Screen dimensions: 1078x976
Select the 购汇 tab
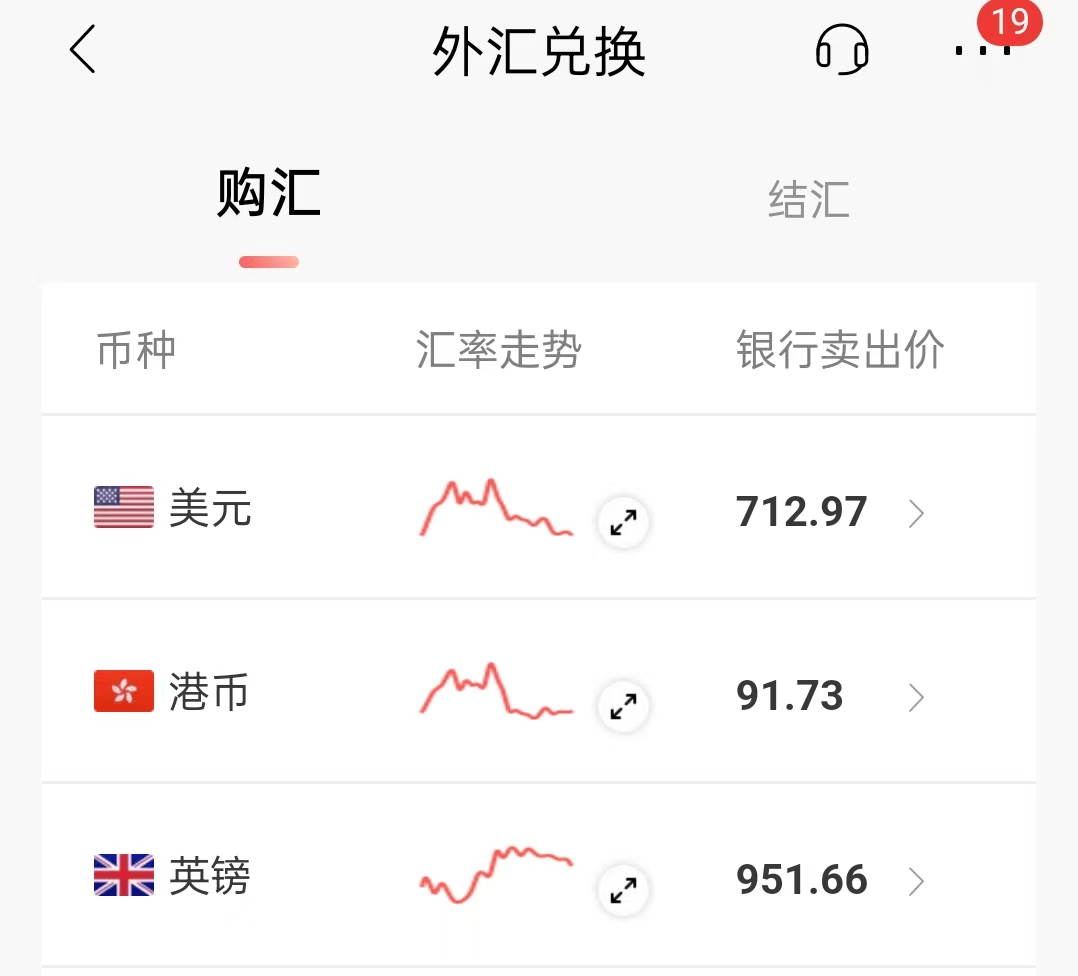point(268,195)
